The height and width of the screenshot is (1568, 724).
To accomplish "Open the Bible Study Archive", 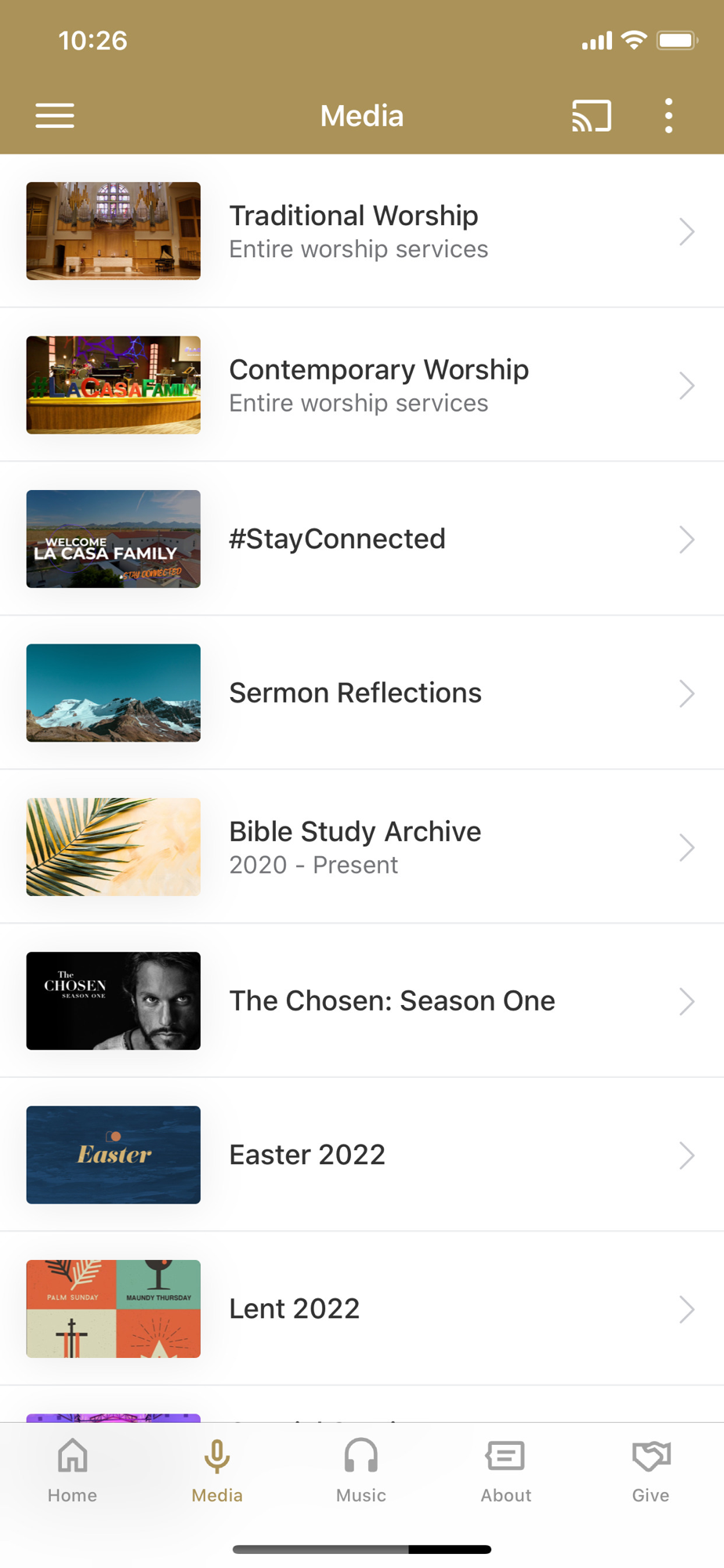I will (x=360, y=847).
